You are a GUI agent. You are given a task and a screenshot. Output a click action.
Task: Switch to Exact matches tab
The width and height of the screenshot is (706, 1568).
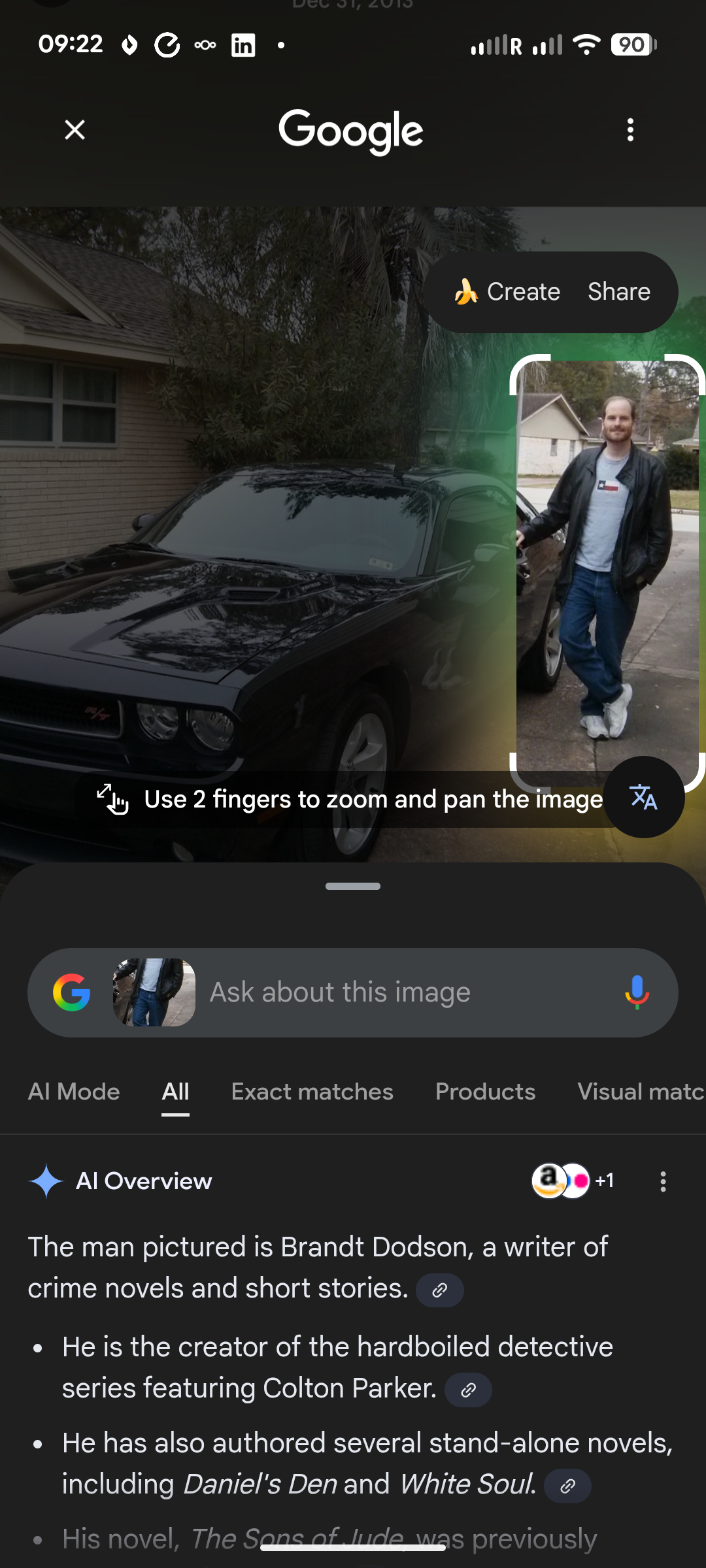pyautogui.click(x=312, y=1092)
